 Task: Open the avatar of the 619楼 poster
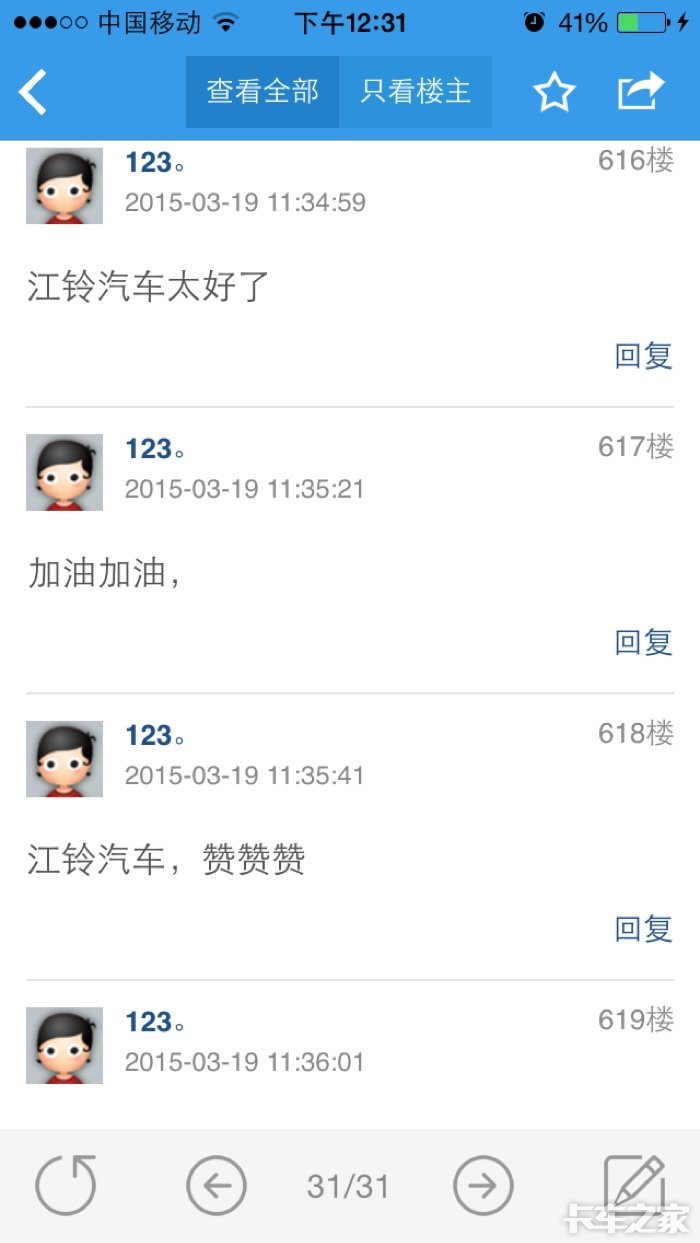[x=64, y=1045]
